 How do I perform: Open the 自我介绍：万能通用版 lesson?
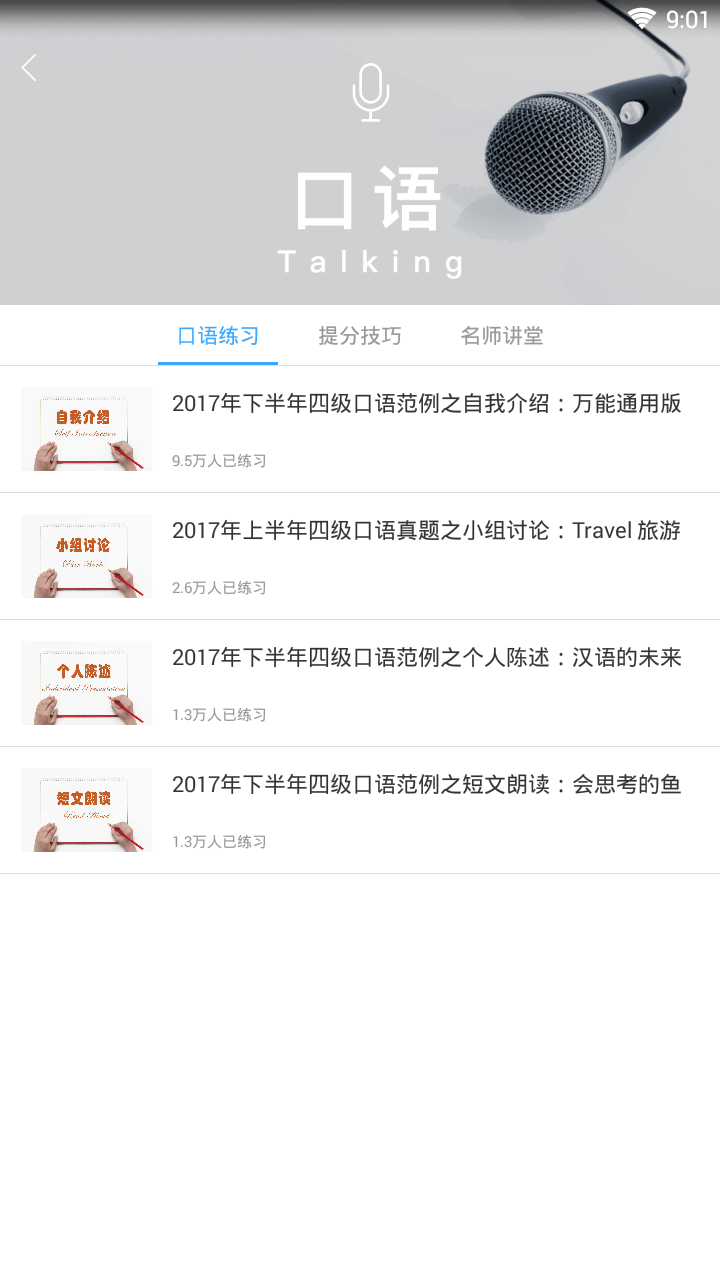[x=426, y=404]
